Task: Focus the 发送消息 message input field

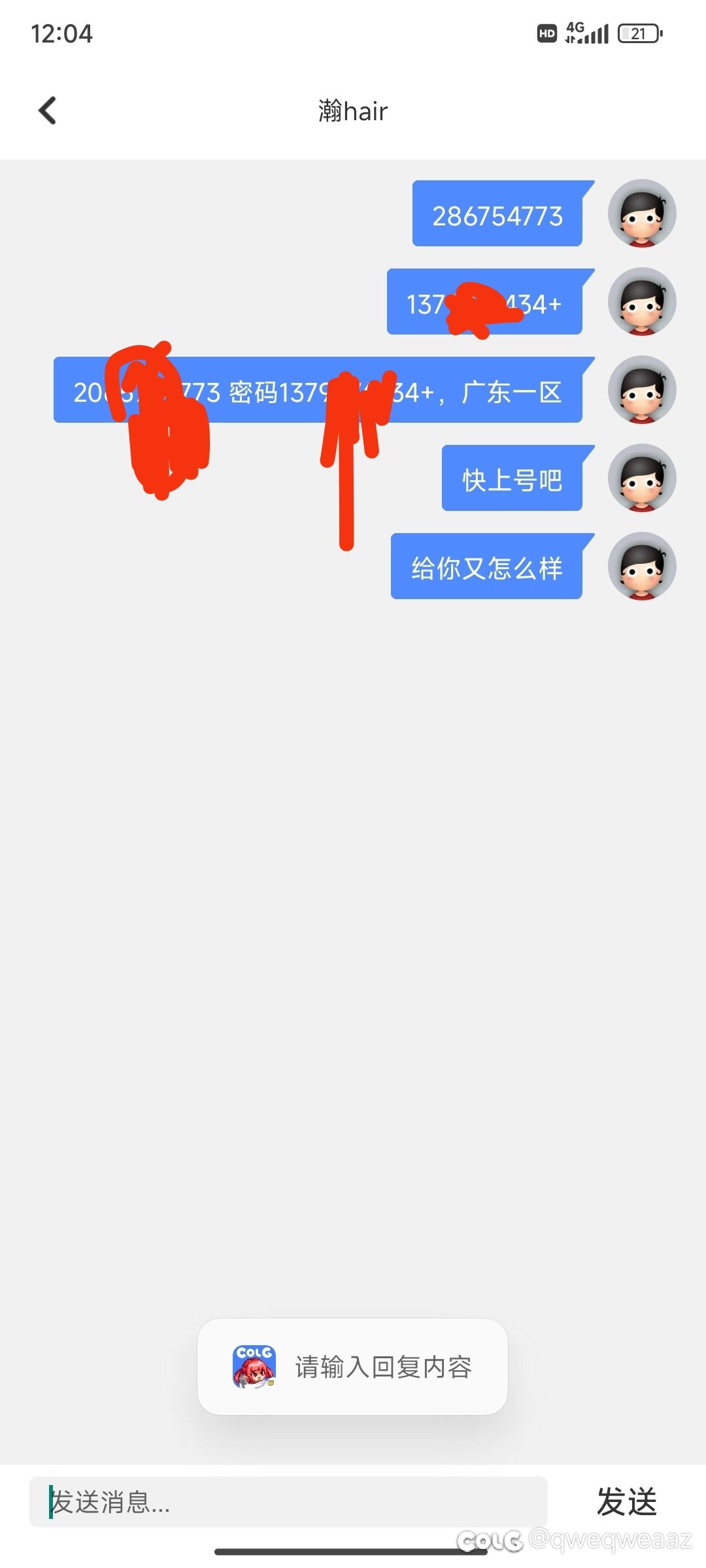Action: click(x=288, y=1501)
